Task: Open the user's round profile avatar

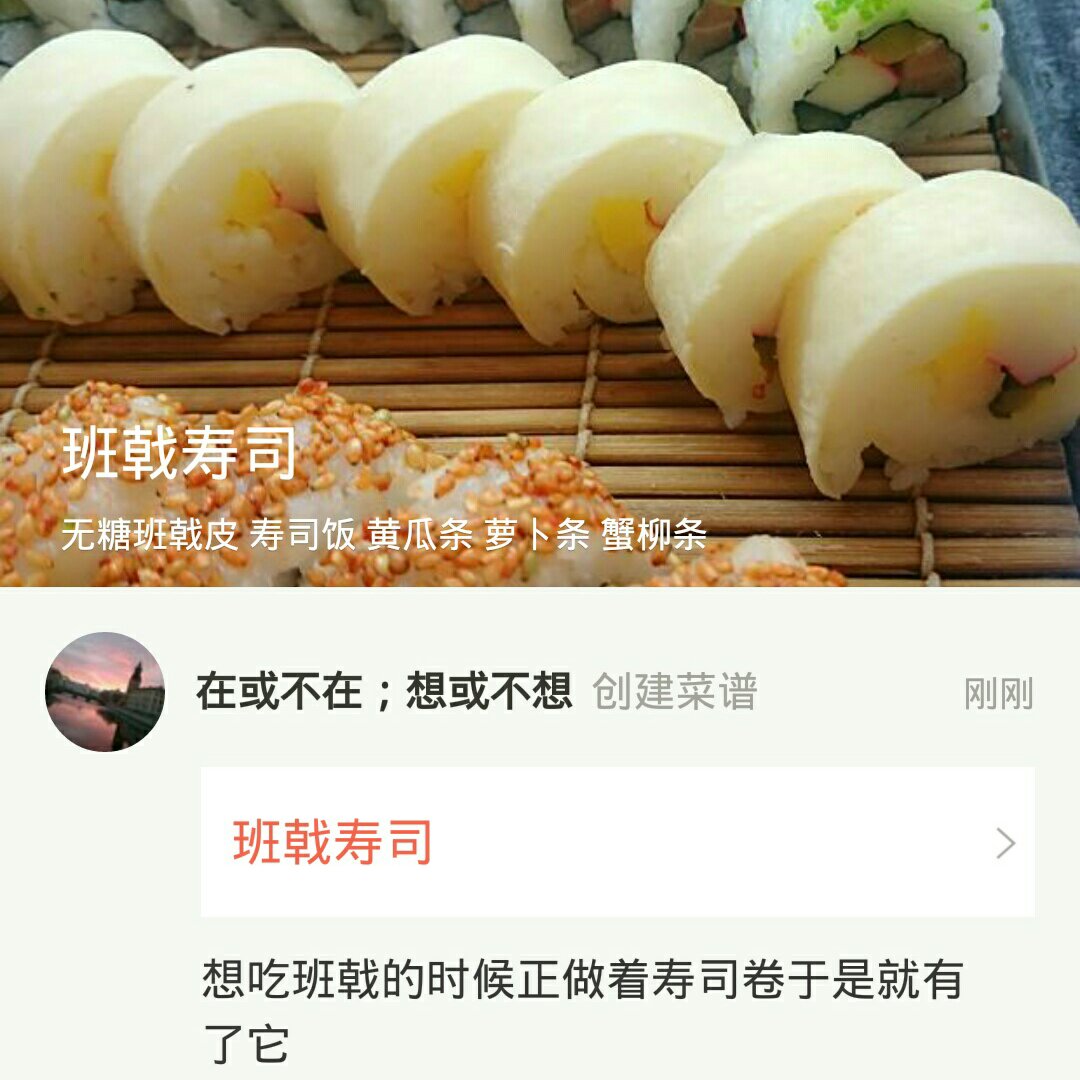Action: 105,692
